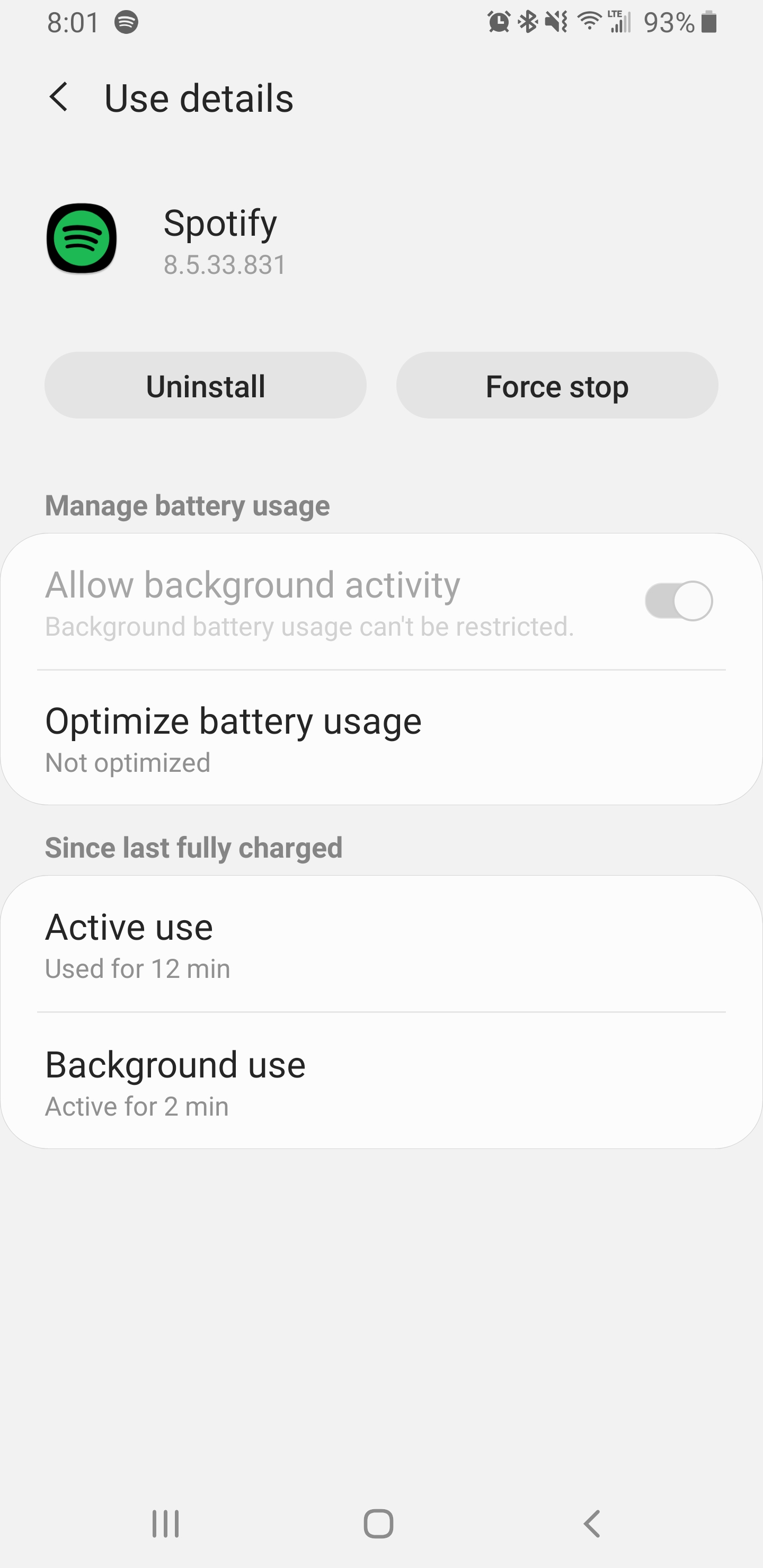This screenshot has height=1568, width=763.
Task: Force stop Spotify
Action: (x=556, y=386)
